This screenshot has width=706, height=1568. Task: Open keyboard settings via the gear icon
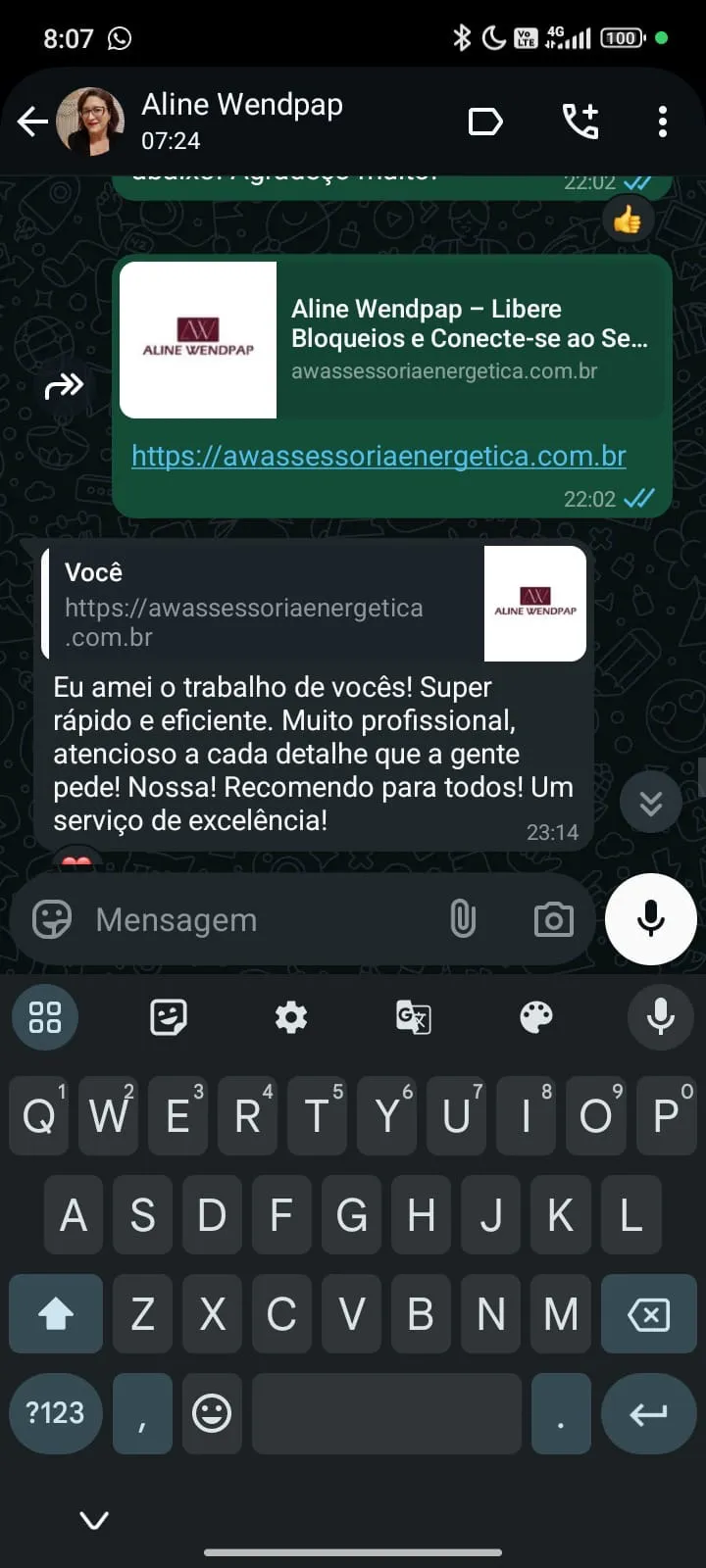[290, 1017]
